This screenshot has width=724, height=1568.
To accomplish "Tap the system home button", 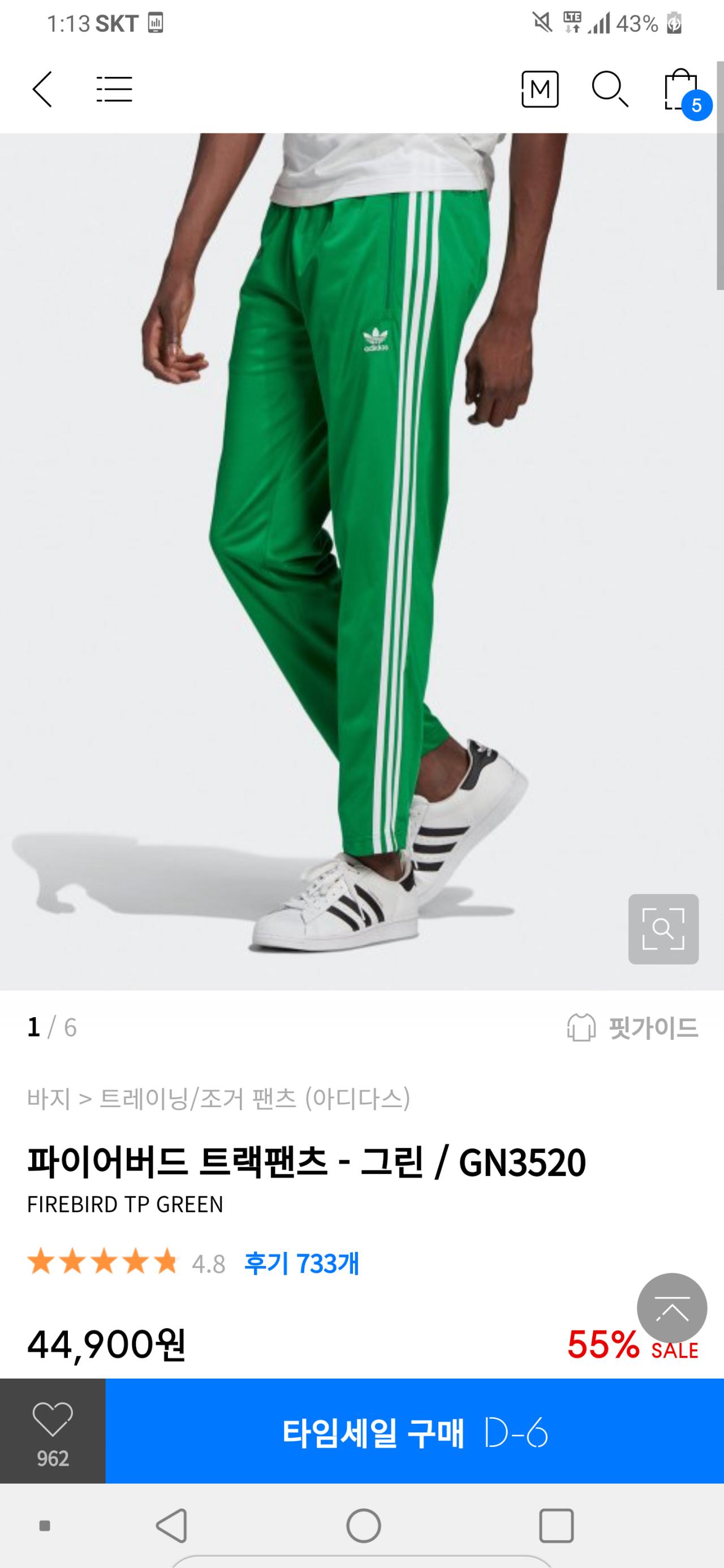I will (364, 1526).
